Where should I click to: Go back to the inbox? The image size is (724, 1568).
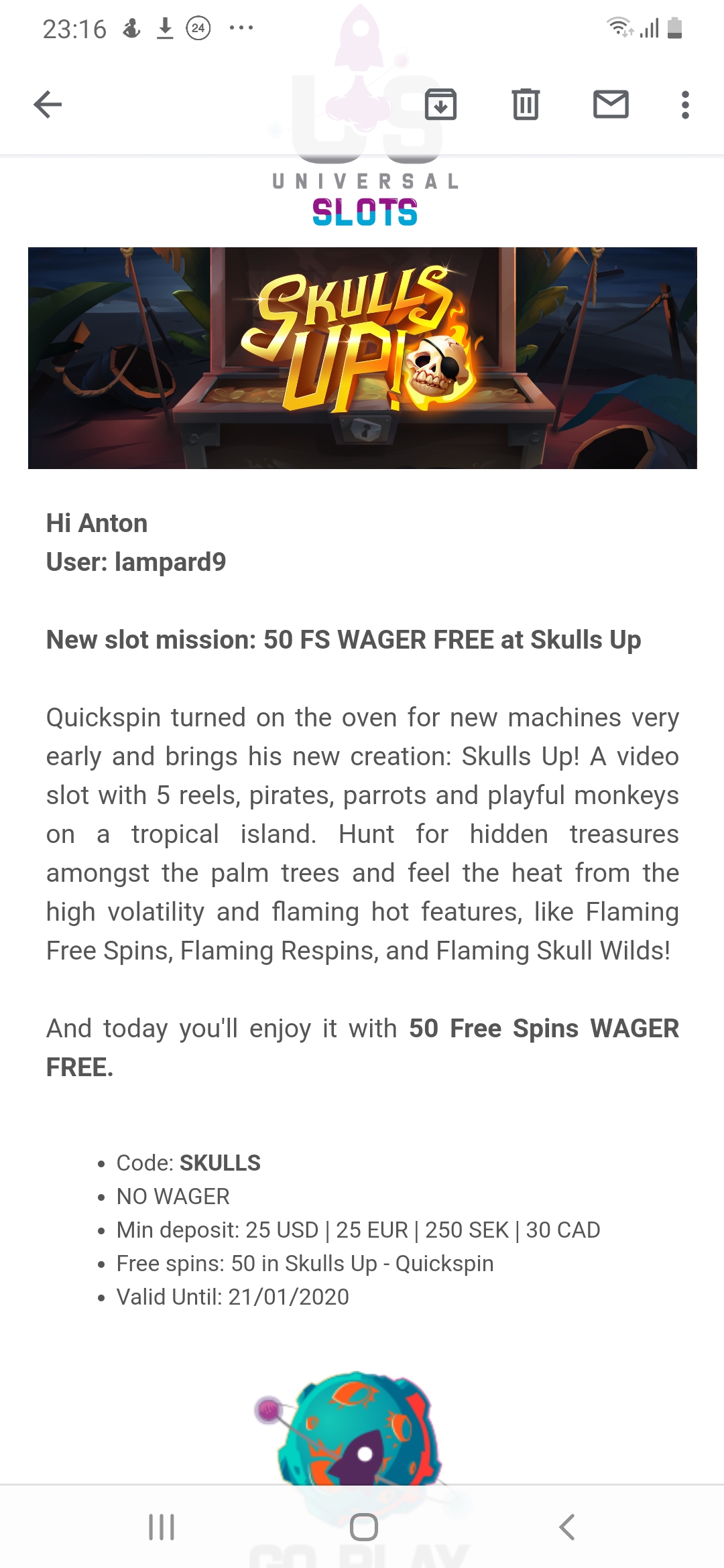[x=48, y=105]
